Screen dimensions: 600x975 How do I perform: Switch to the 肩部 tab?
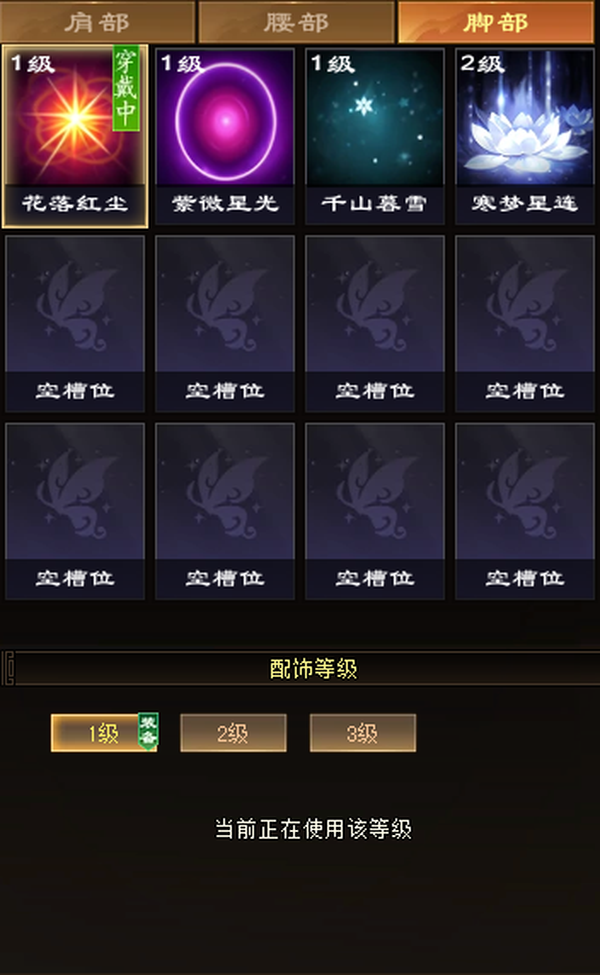[x=97, y=22]
